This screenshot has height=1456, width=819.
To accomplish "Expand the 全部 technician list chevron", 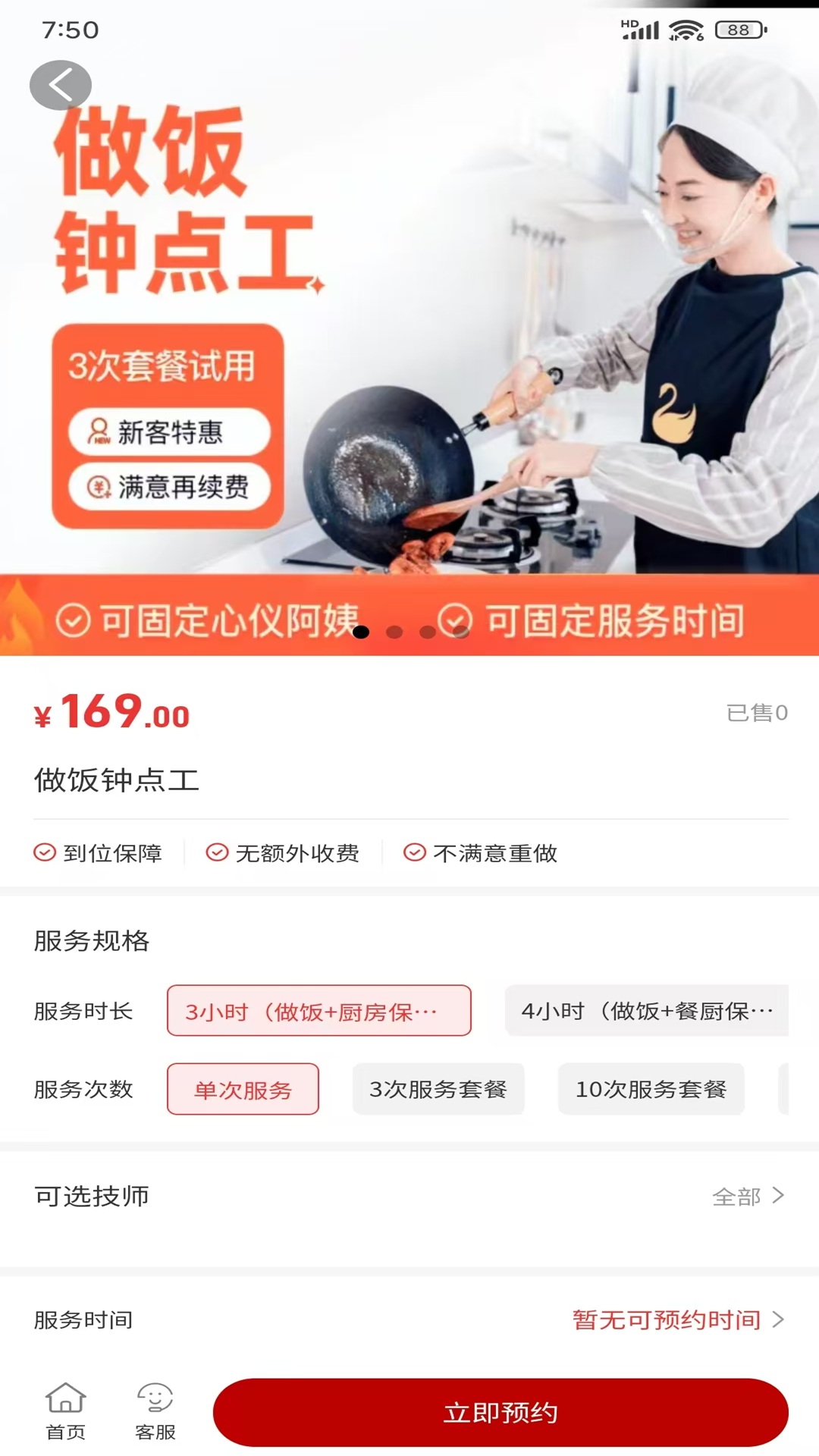I will [x=777, y=1197].
